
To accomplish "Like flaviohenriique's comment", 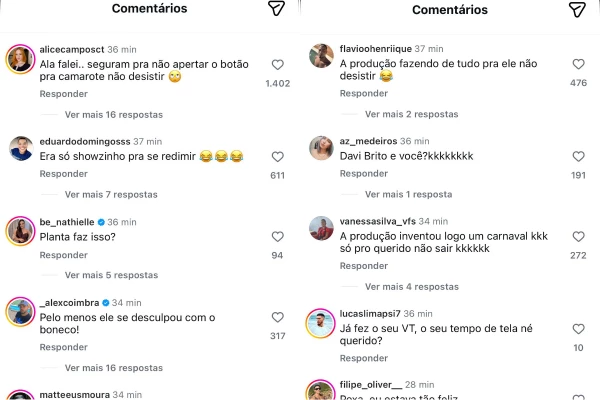I will [x=578, y=64].
